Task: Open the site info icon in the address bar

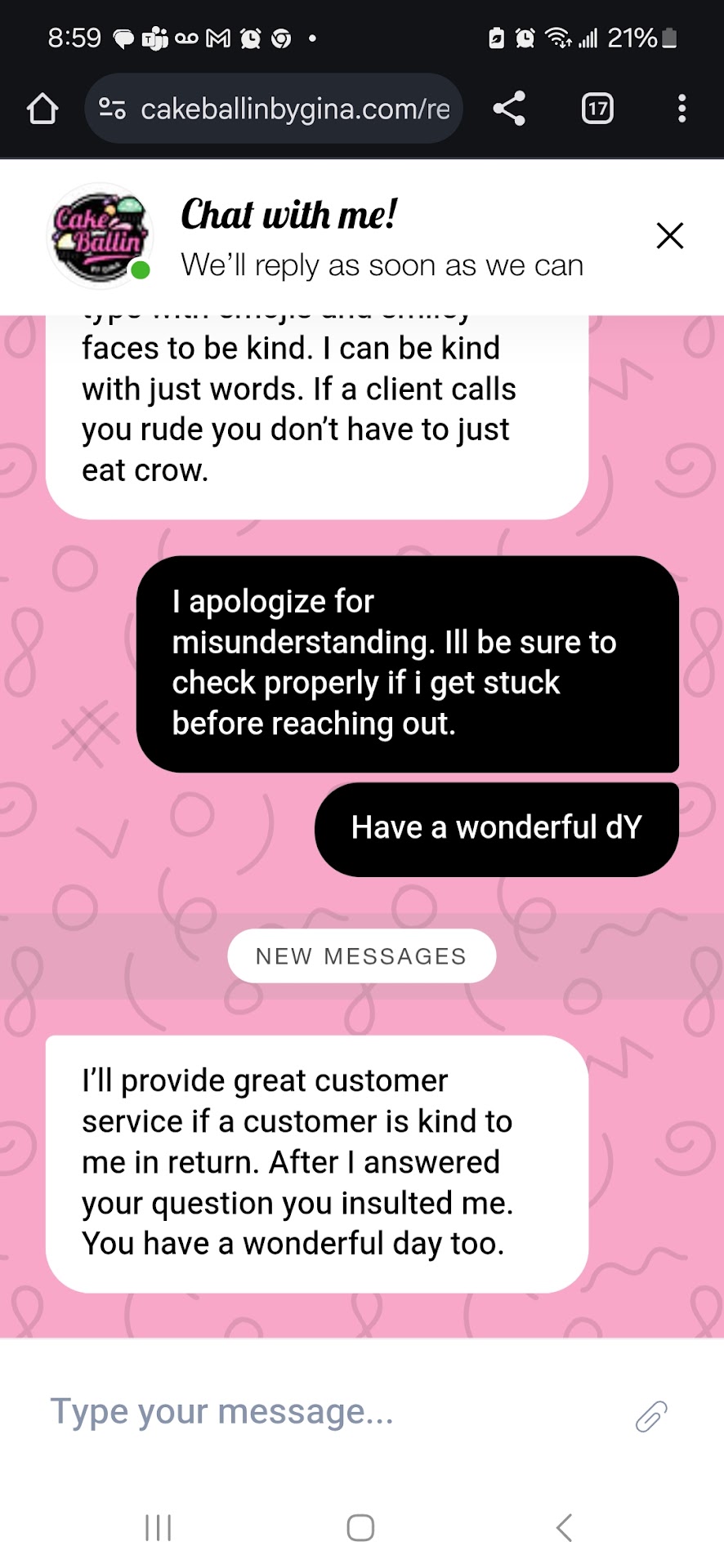Action: [112, 109]
